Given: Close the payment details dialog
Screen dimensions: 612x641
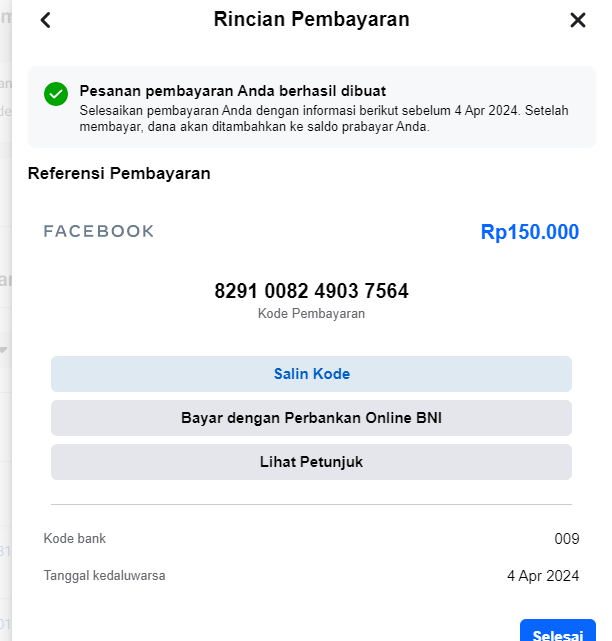Looking at the screenshot, I should 577,20.
